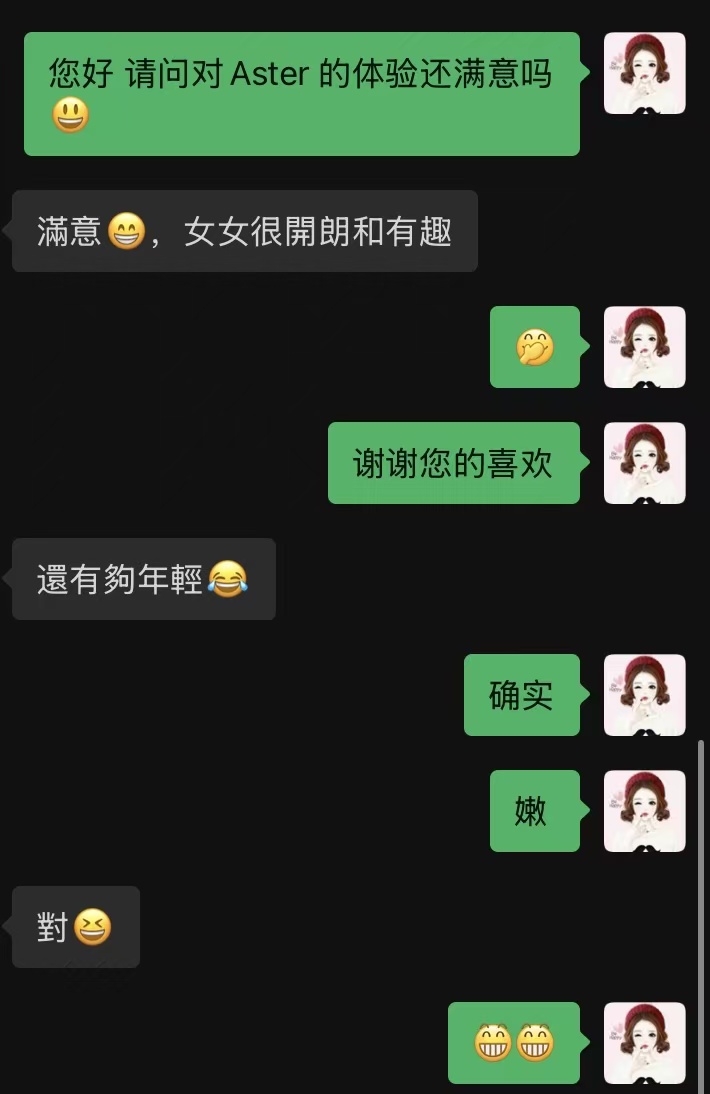
Task: Open sender's avatar beside the Aster greeting message
Action: [645, 73]
